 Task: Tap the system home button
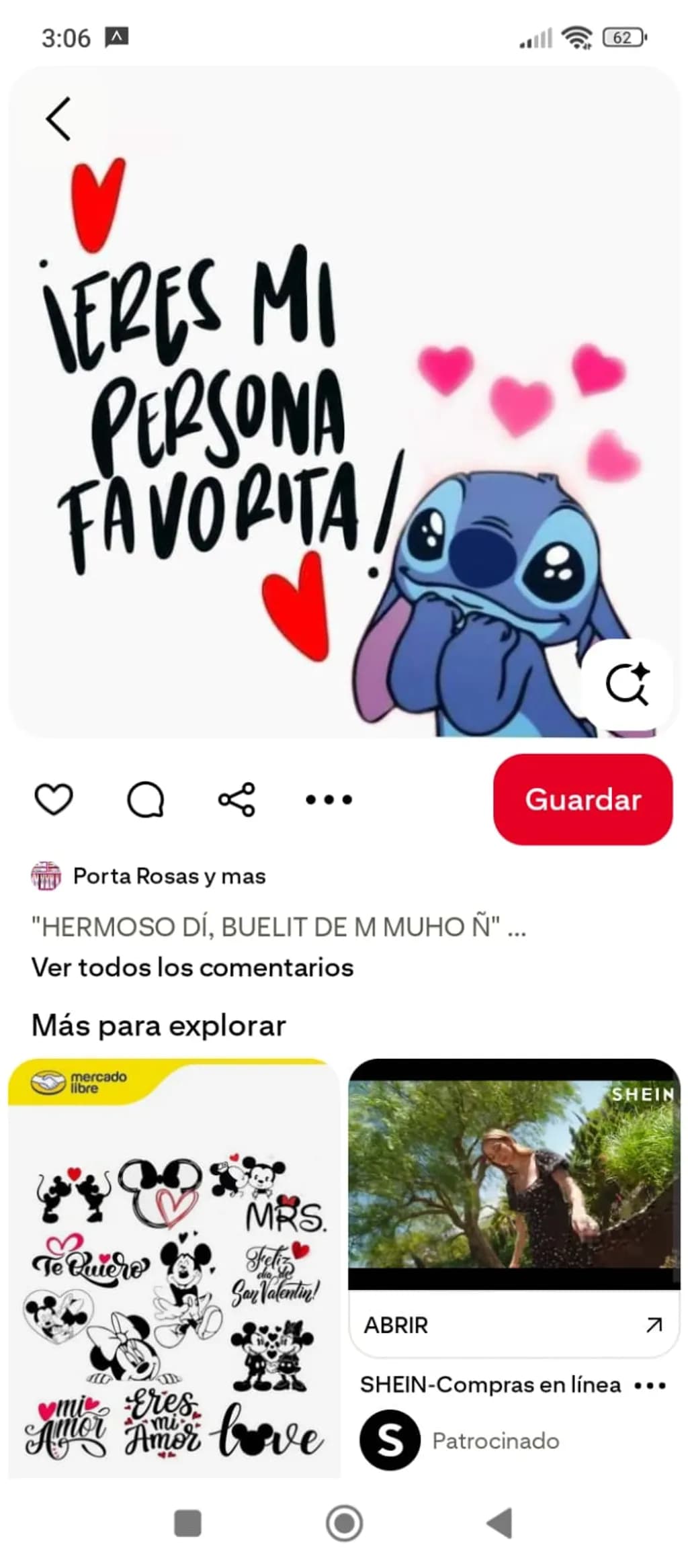(344, 1523)
